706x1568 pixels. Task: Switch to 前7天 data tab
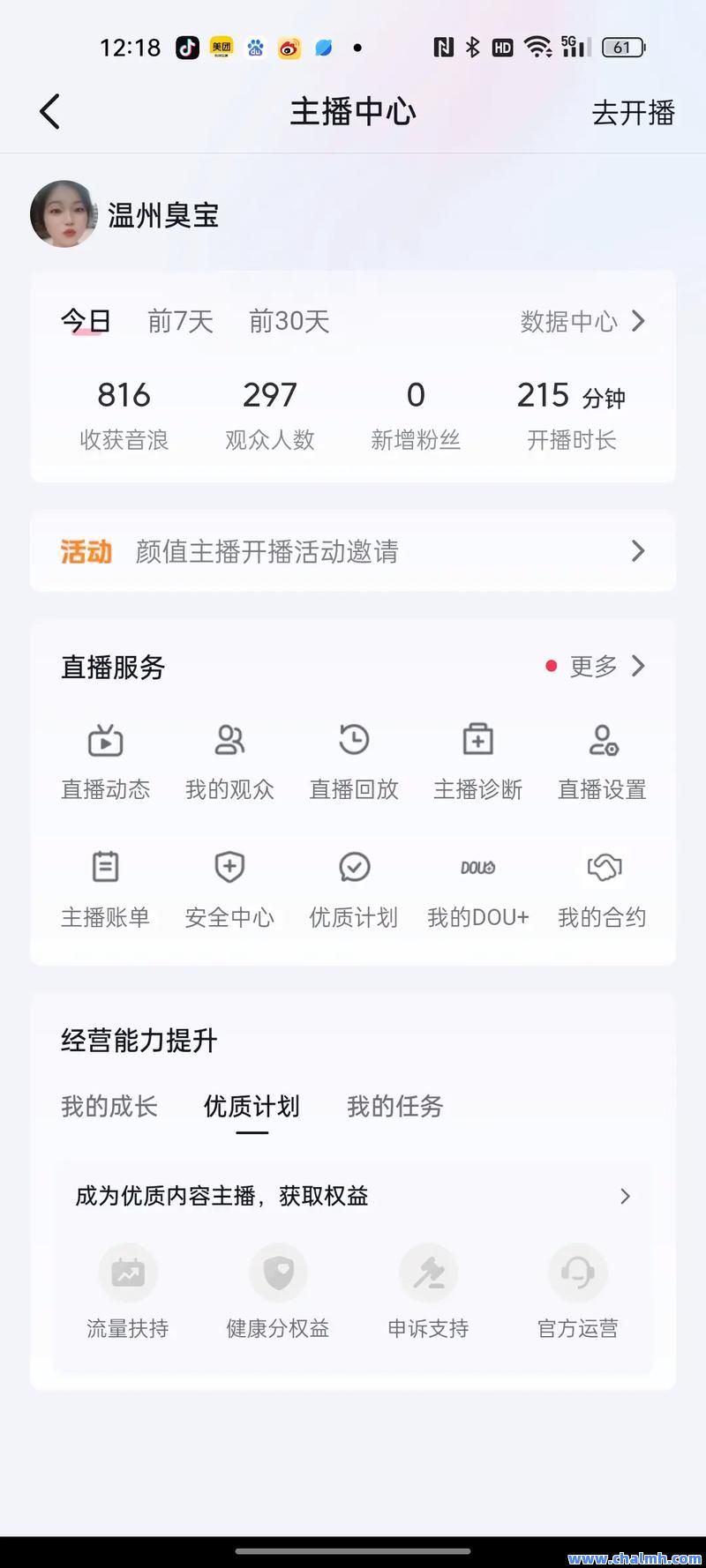180,321
